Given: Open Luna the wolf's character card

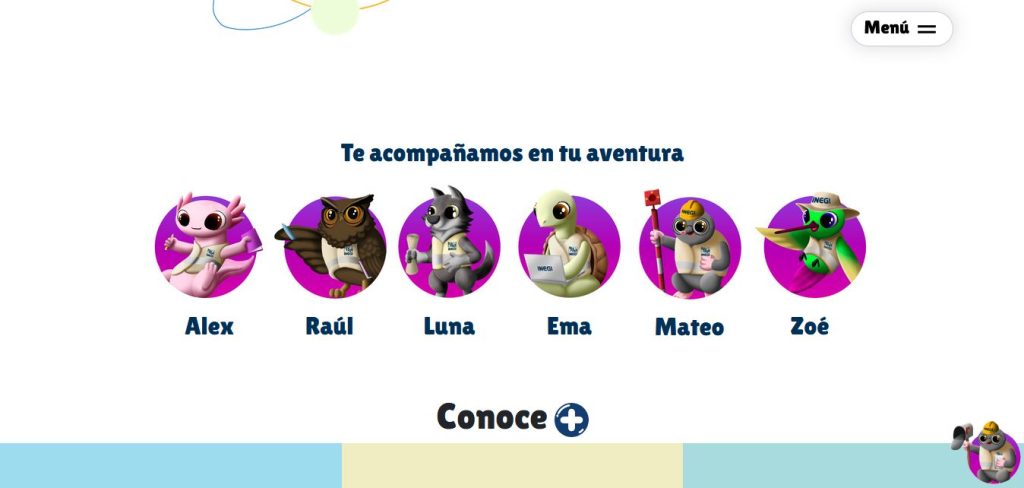Looking at the screenshot, I should pos(449,247).
